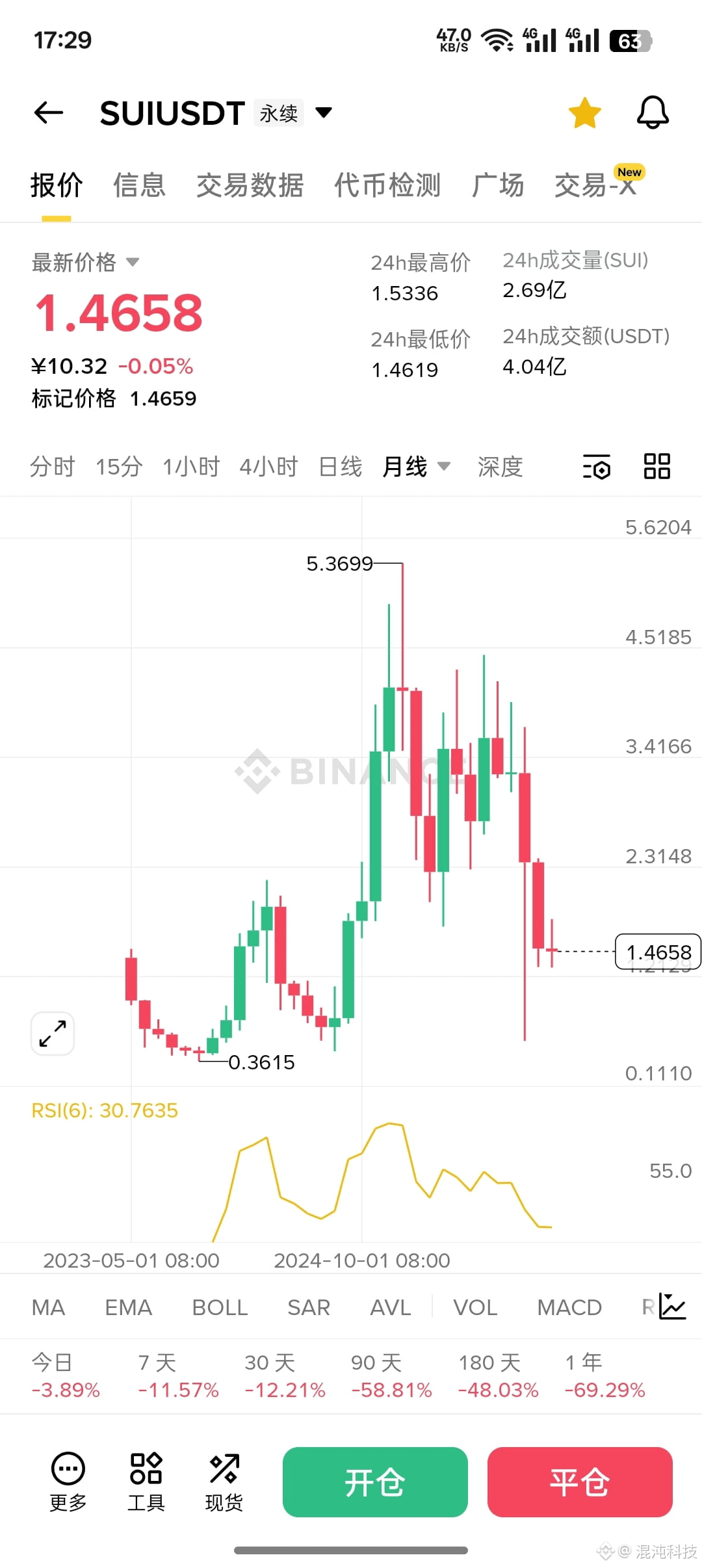
Task: Toggle the favorite star for SUIUSDT
Action: (584, 112)
